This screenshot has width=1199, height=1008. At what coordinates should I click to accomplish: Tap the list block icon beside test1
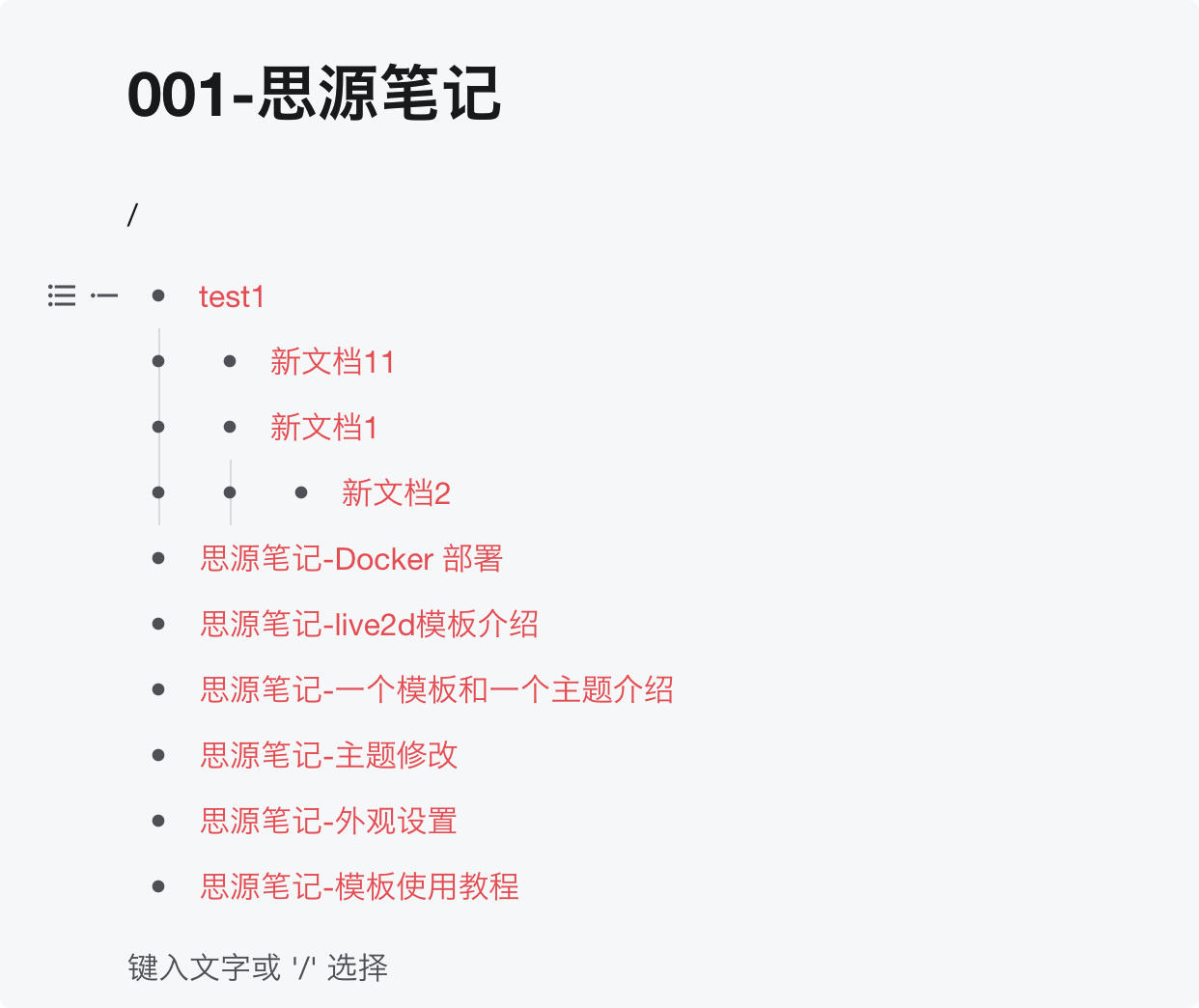point(62,295)
